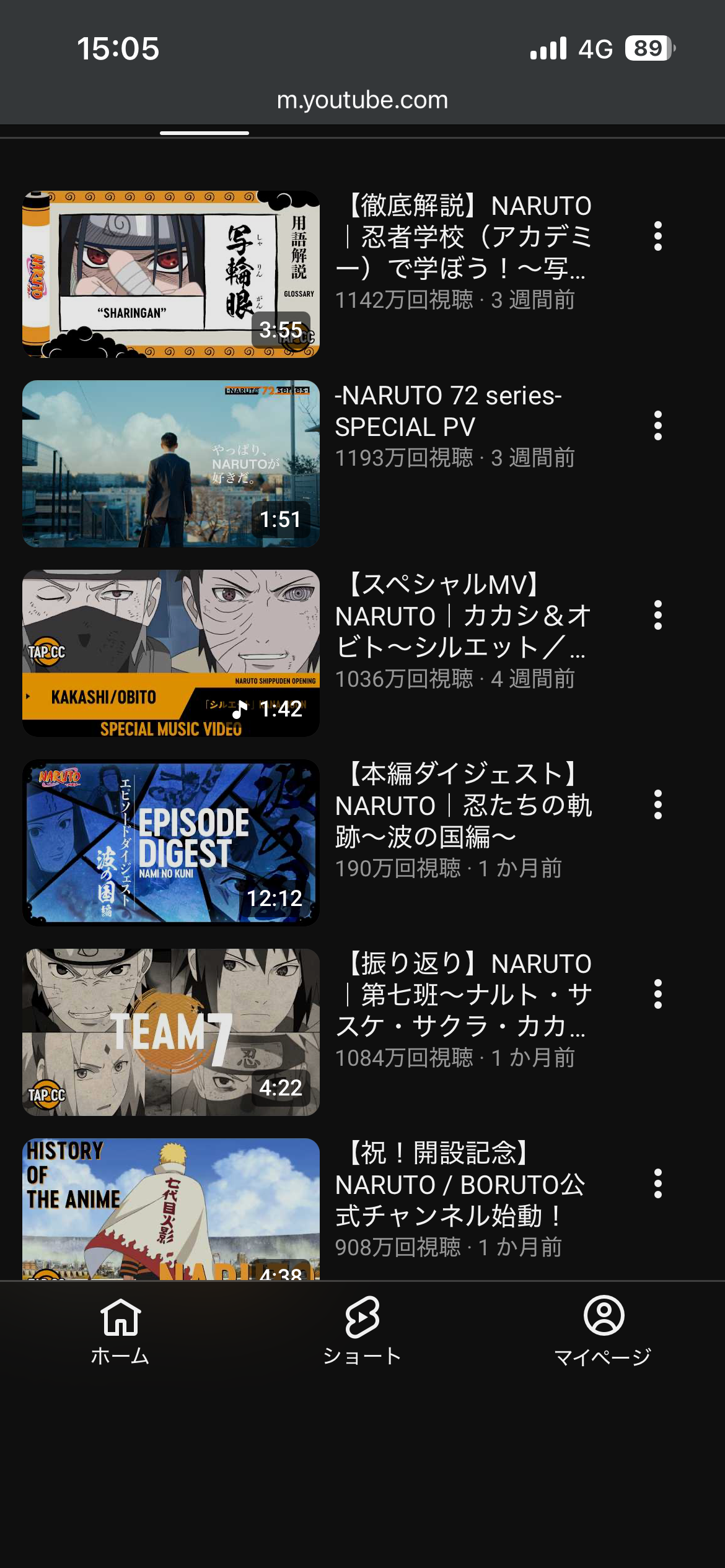Open the Episode Digest 波の国編 video thumbnail
This screenshot has width=725, height=1568.
pyautogui.click(x=171, y=843)
